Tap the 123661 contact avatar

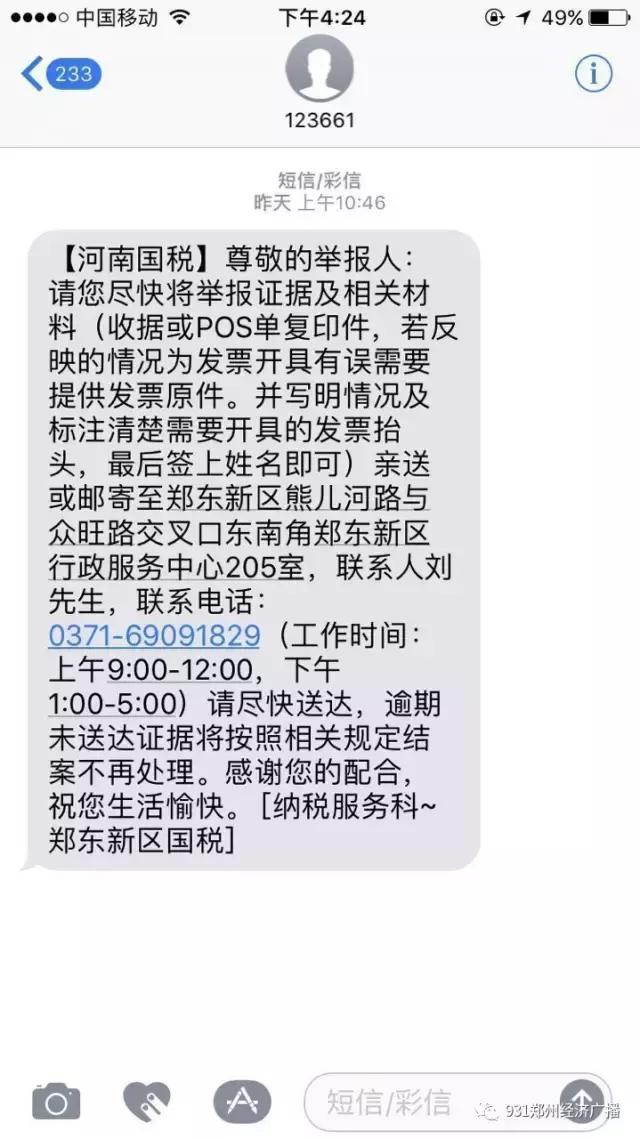320,68
